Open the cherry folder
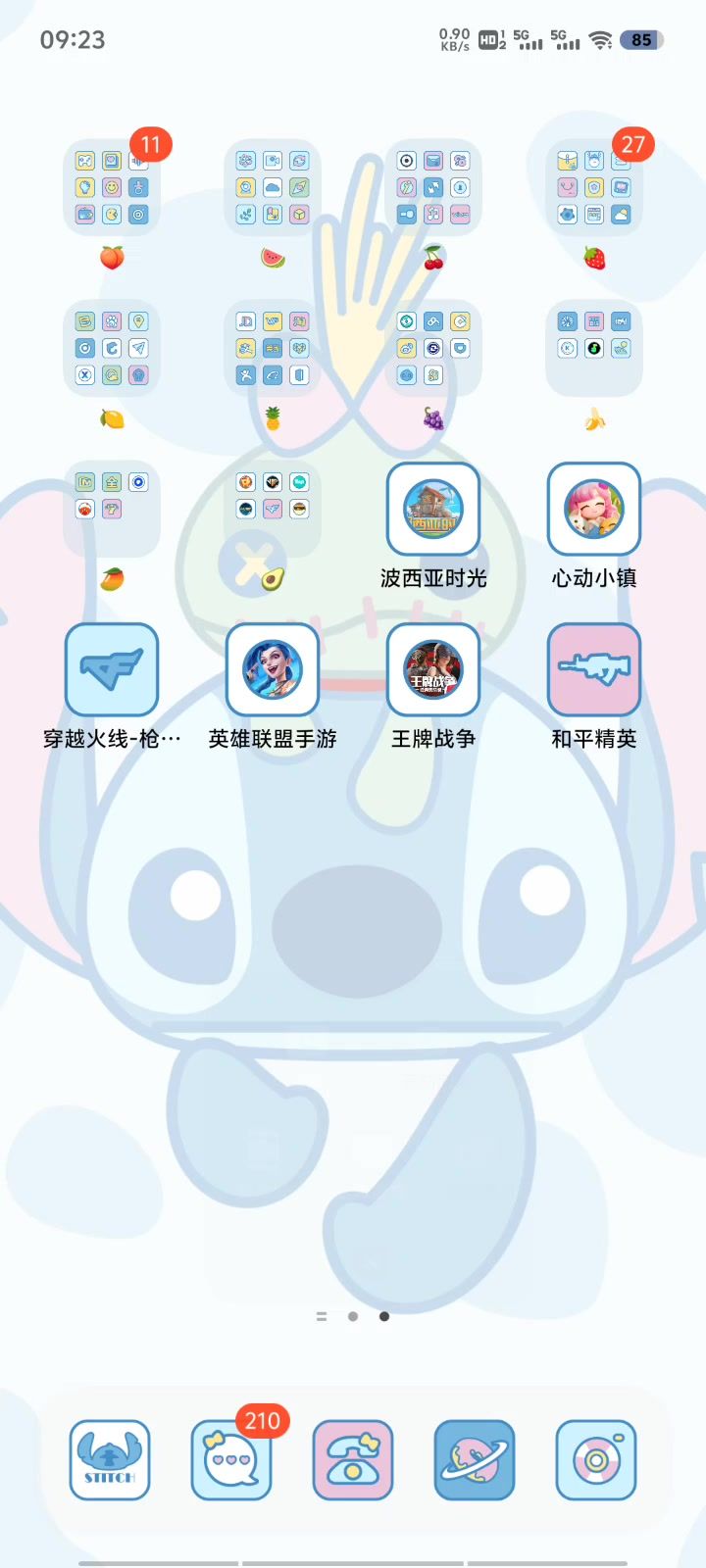Image resolution: width=706 pixels, height=1568 pixels. 432,187
